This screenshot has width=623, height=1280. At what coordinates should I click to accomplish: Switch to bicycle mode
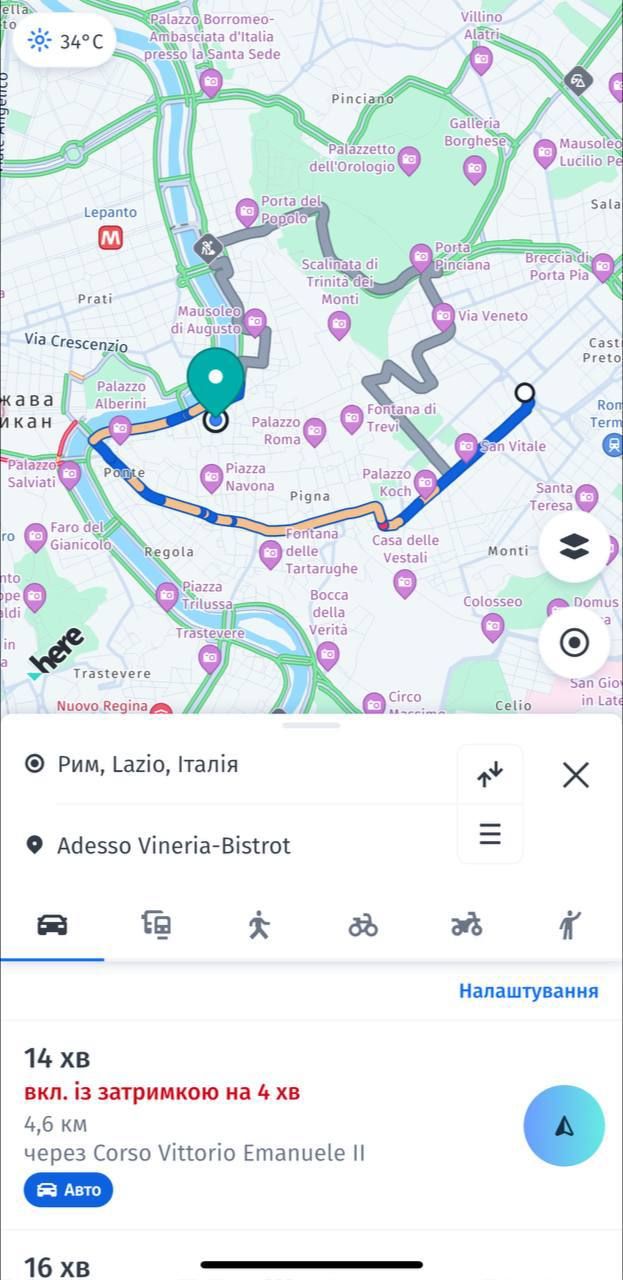(x=363, y=925)
